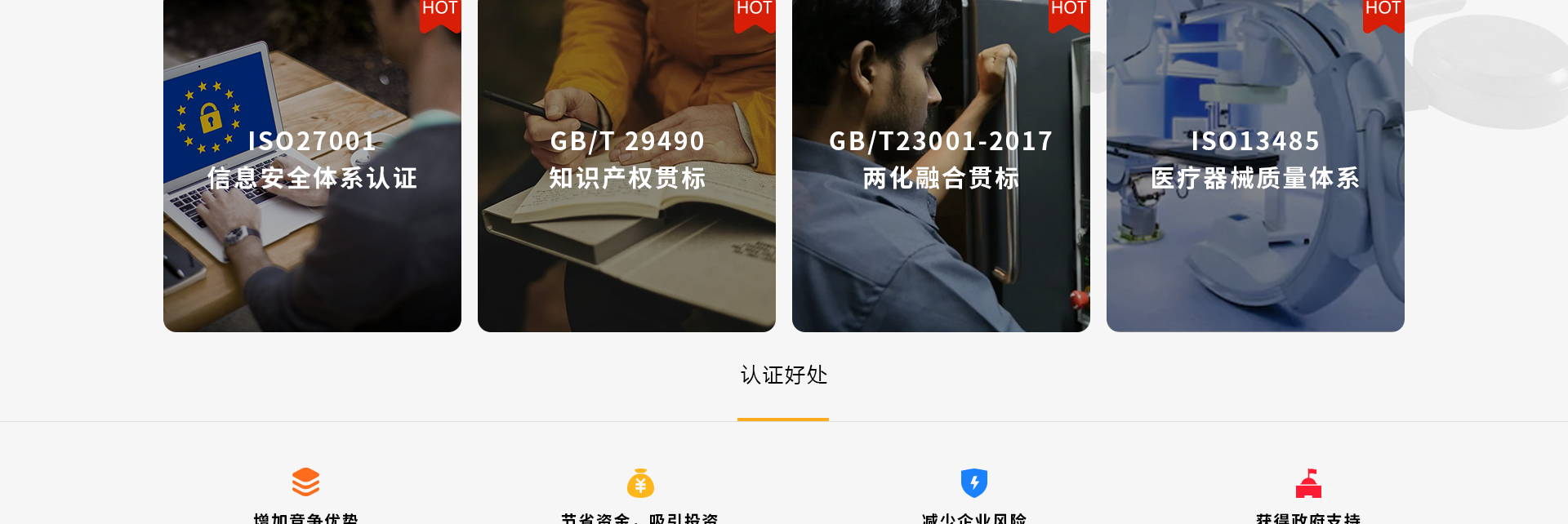
Task: Open the ISO27001 信息安全体系认证 card
Action: (312, 160)
